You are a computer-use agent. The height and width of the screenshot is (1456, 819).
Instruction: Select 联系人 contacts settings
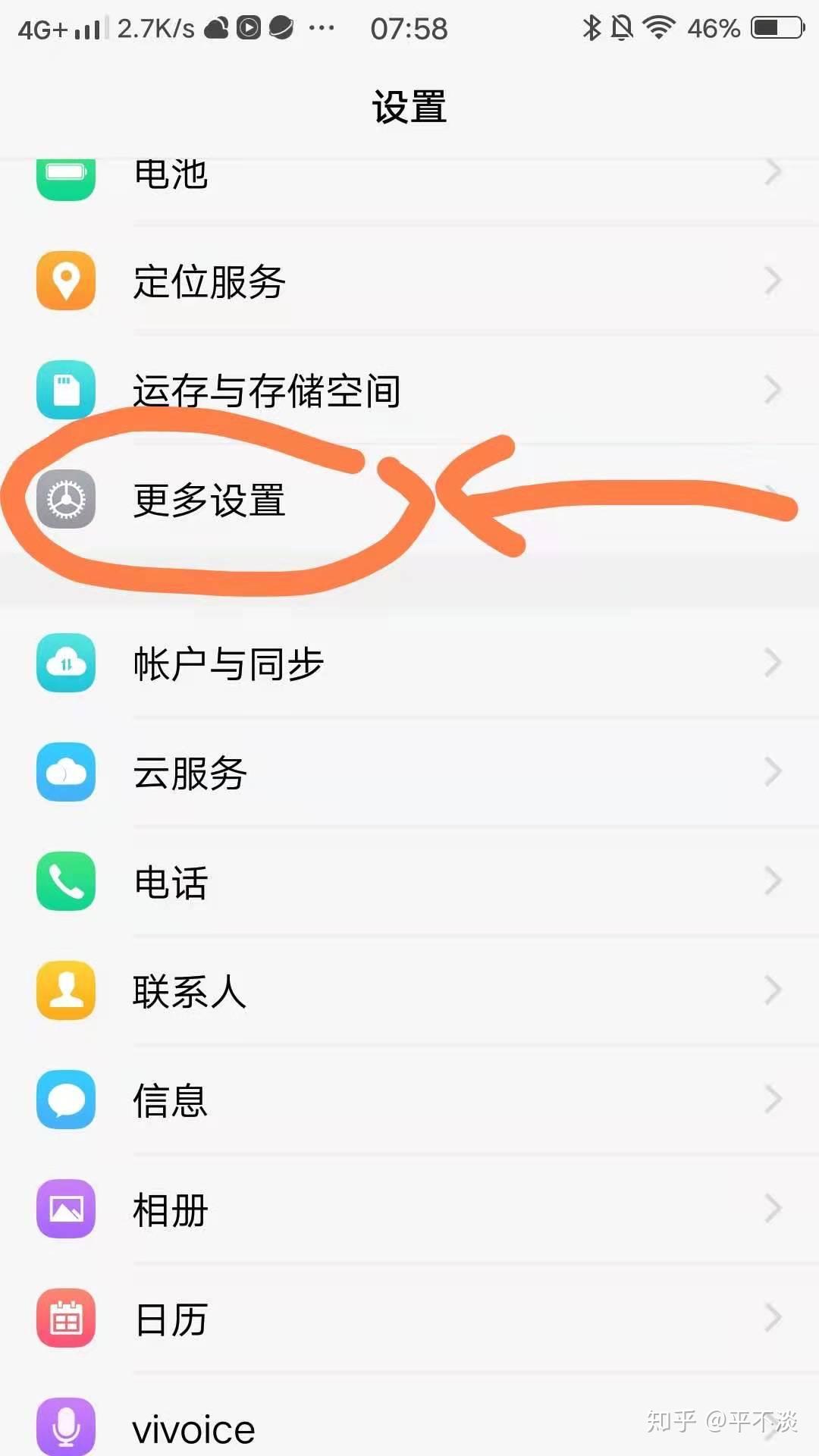point(409,991)
